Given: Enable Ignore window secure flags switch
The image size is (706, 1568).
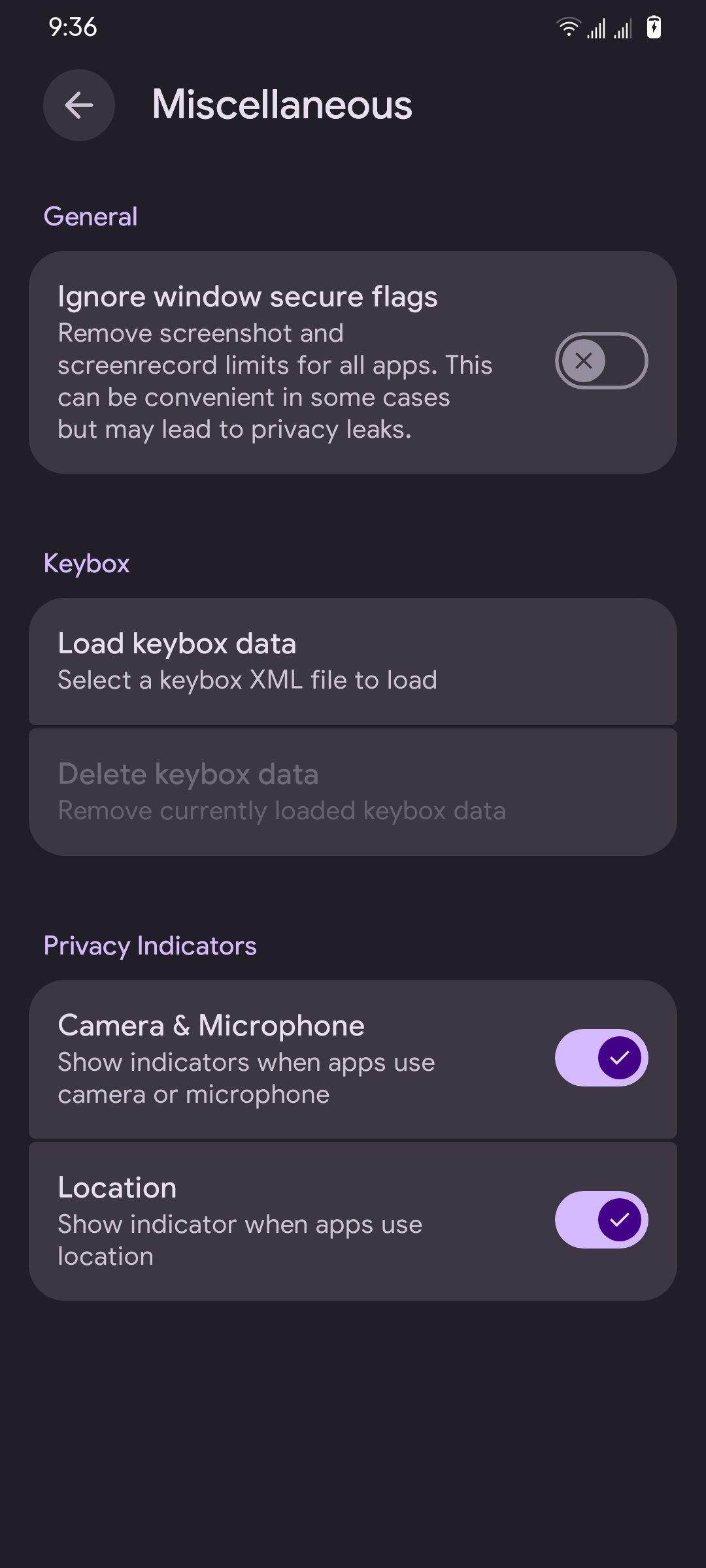Looking at the screenshot, I should point(601,361).
